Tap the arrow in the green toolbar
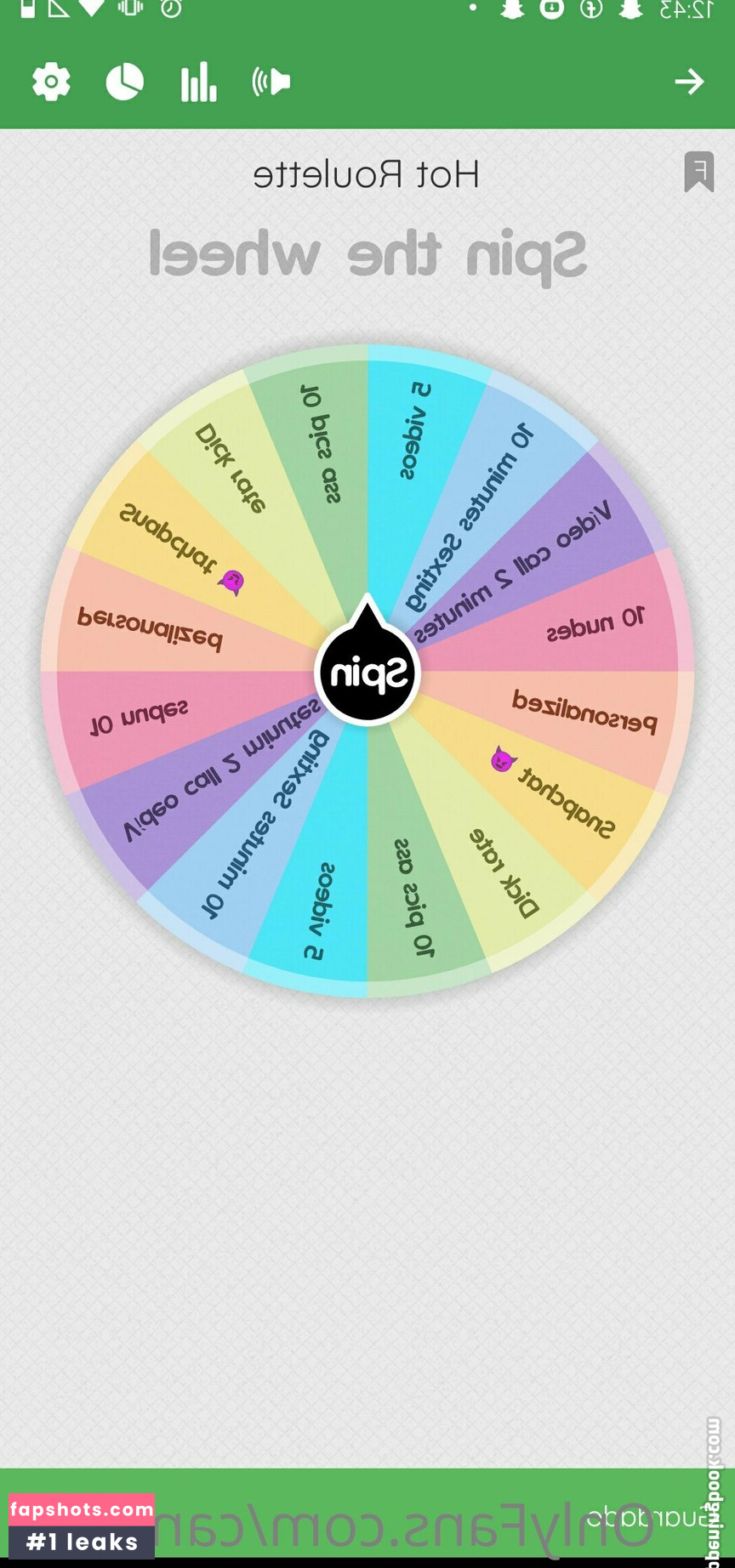The width and height of the screenshot is (735, 1568). point(689,82)
